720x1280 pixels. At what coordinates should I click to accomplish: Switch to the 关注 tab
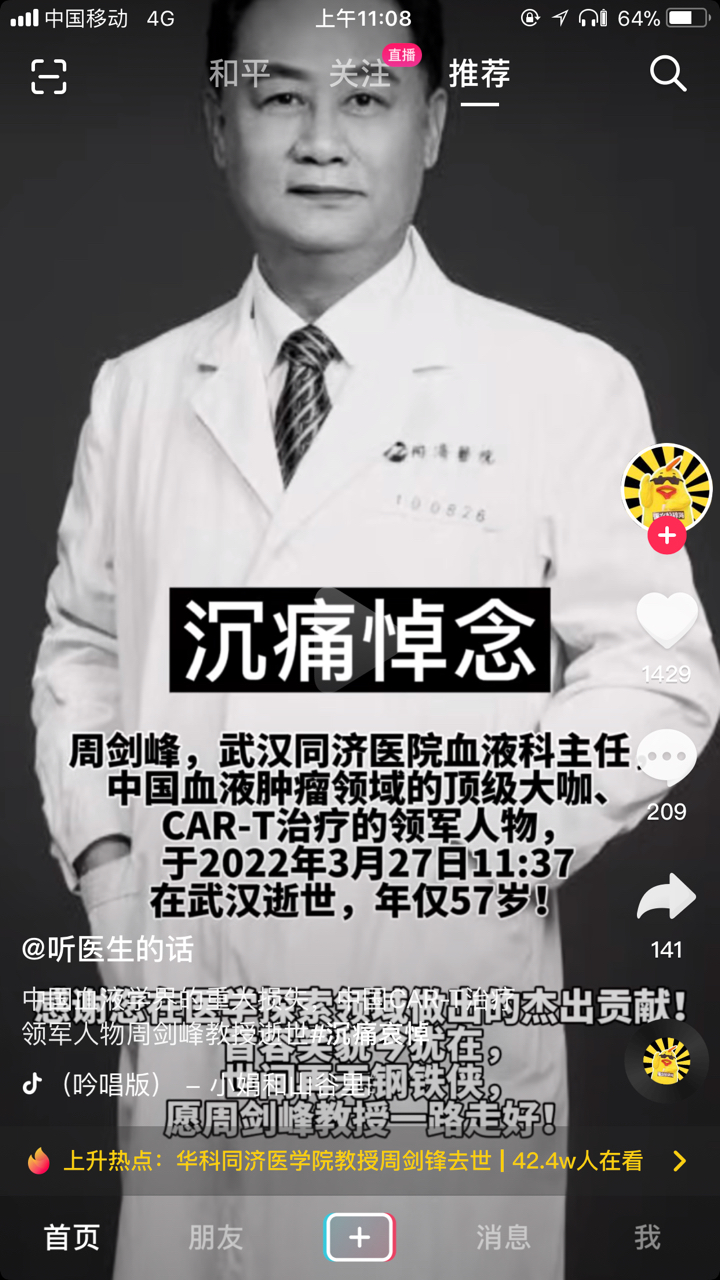359,74
